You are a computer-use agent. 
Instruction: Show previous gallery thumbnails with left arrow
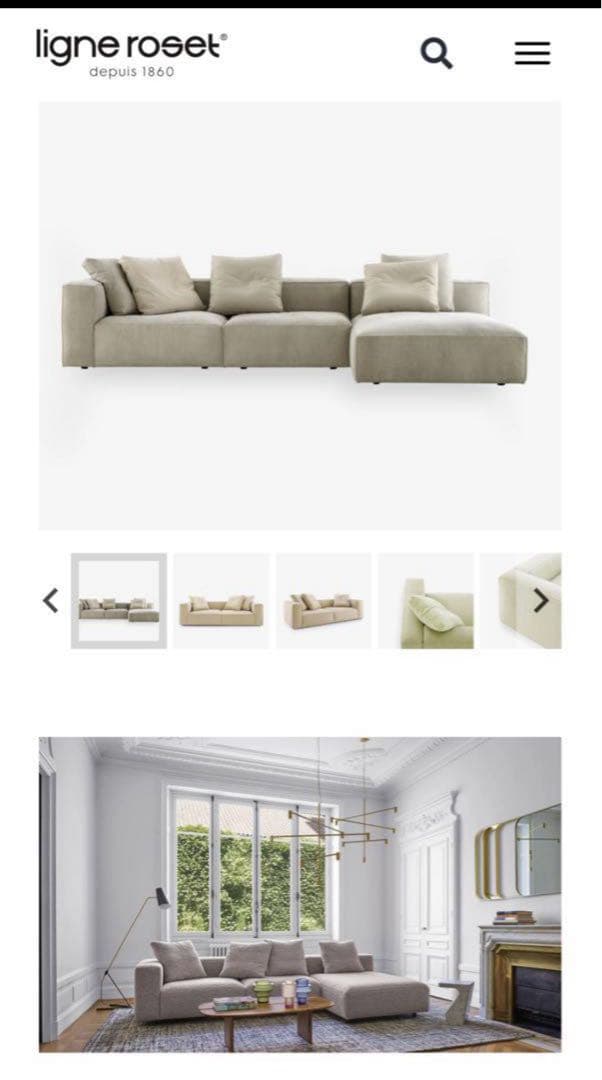(x=51, y=600)
